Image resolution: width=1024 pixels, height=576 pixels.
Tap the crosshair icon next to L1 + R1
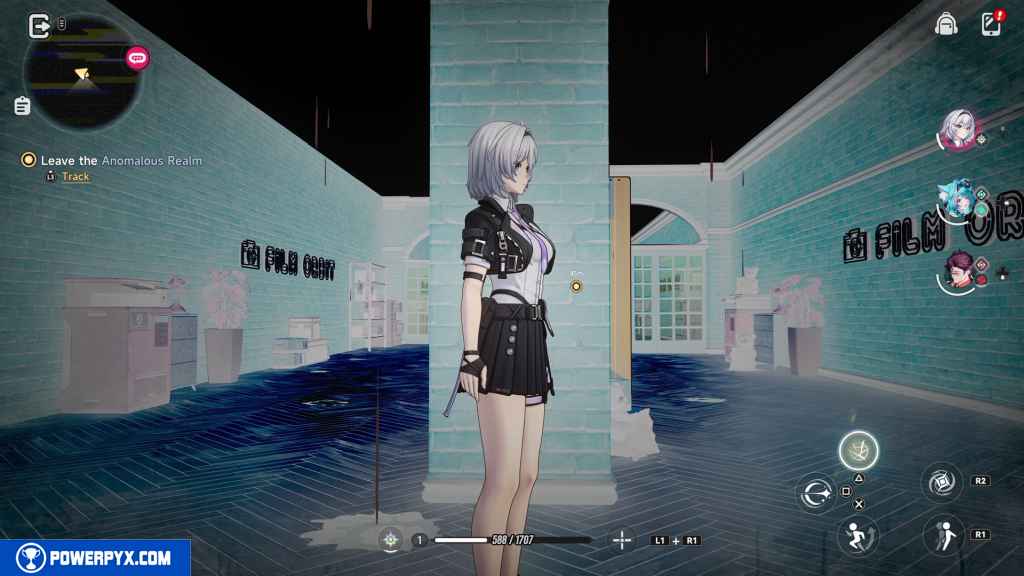pyautogui.click(x=622, y=540)
